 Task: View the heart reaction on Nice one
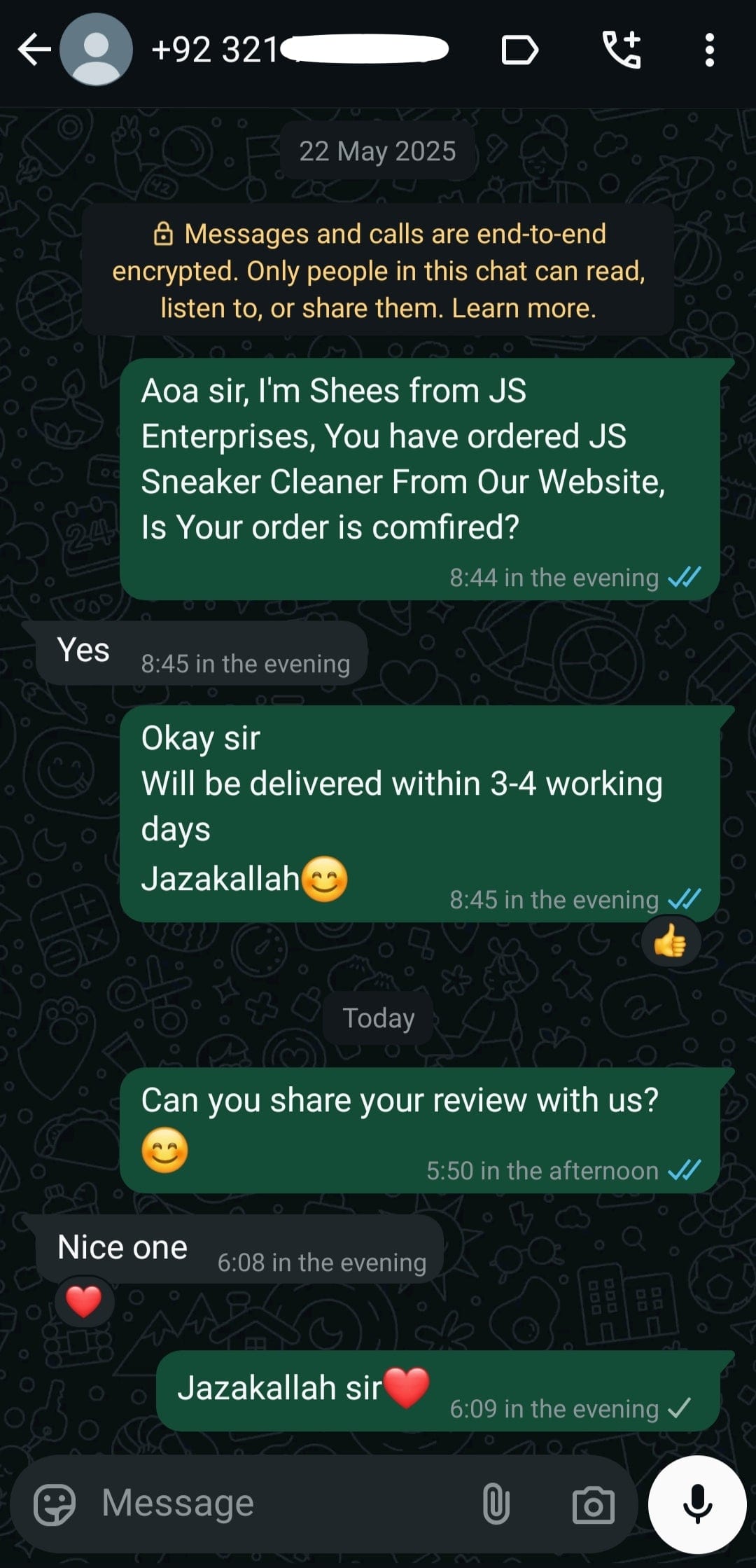click(84, 1302)
